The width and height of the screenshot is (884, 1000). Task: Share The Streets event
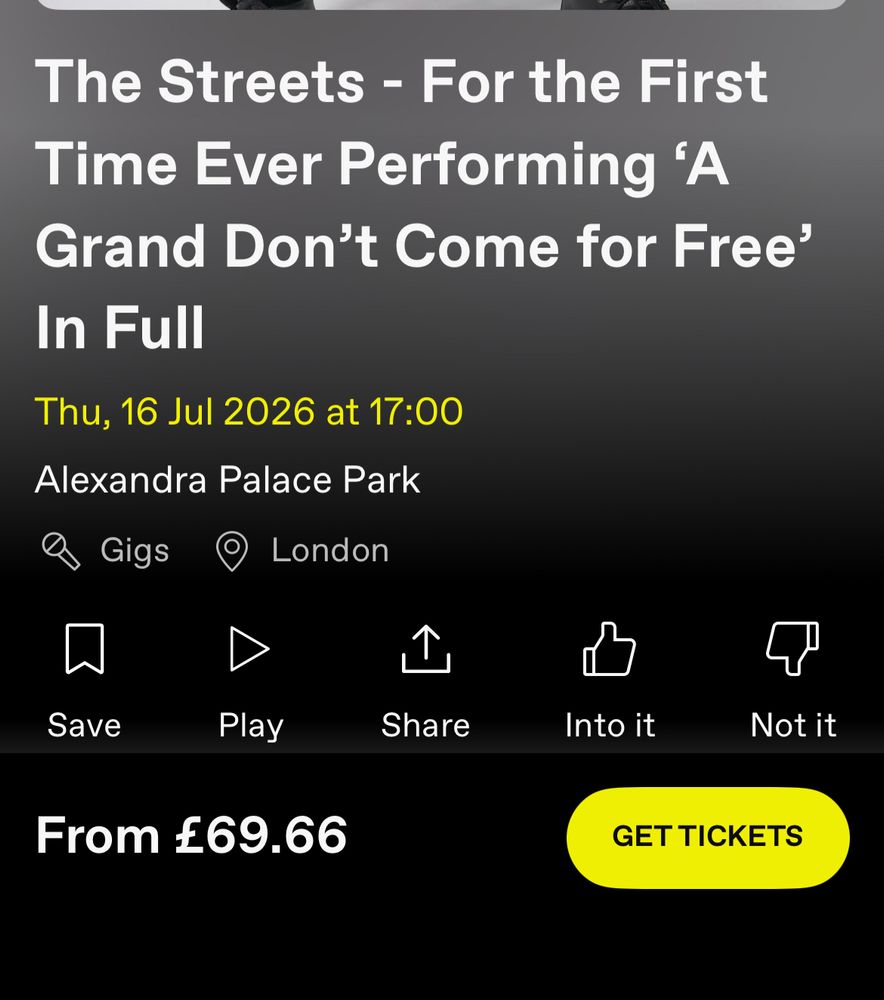[425, 680]
